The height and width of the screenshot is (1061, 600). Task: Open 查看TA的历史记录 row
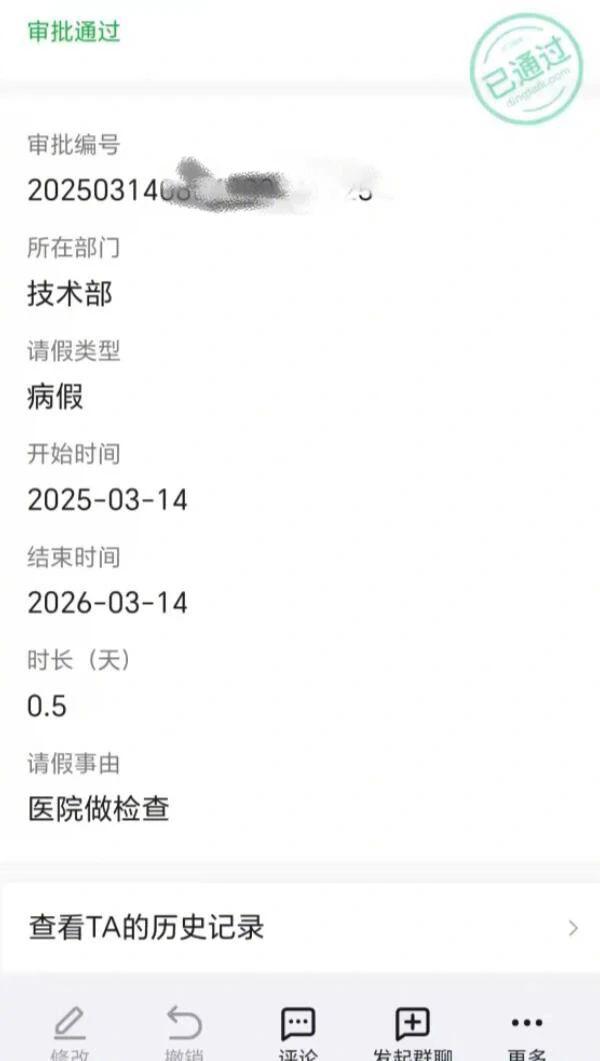pyautogui.click(x=300, y=927)
